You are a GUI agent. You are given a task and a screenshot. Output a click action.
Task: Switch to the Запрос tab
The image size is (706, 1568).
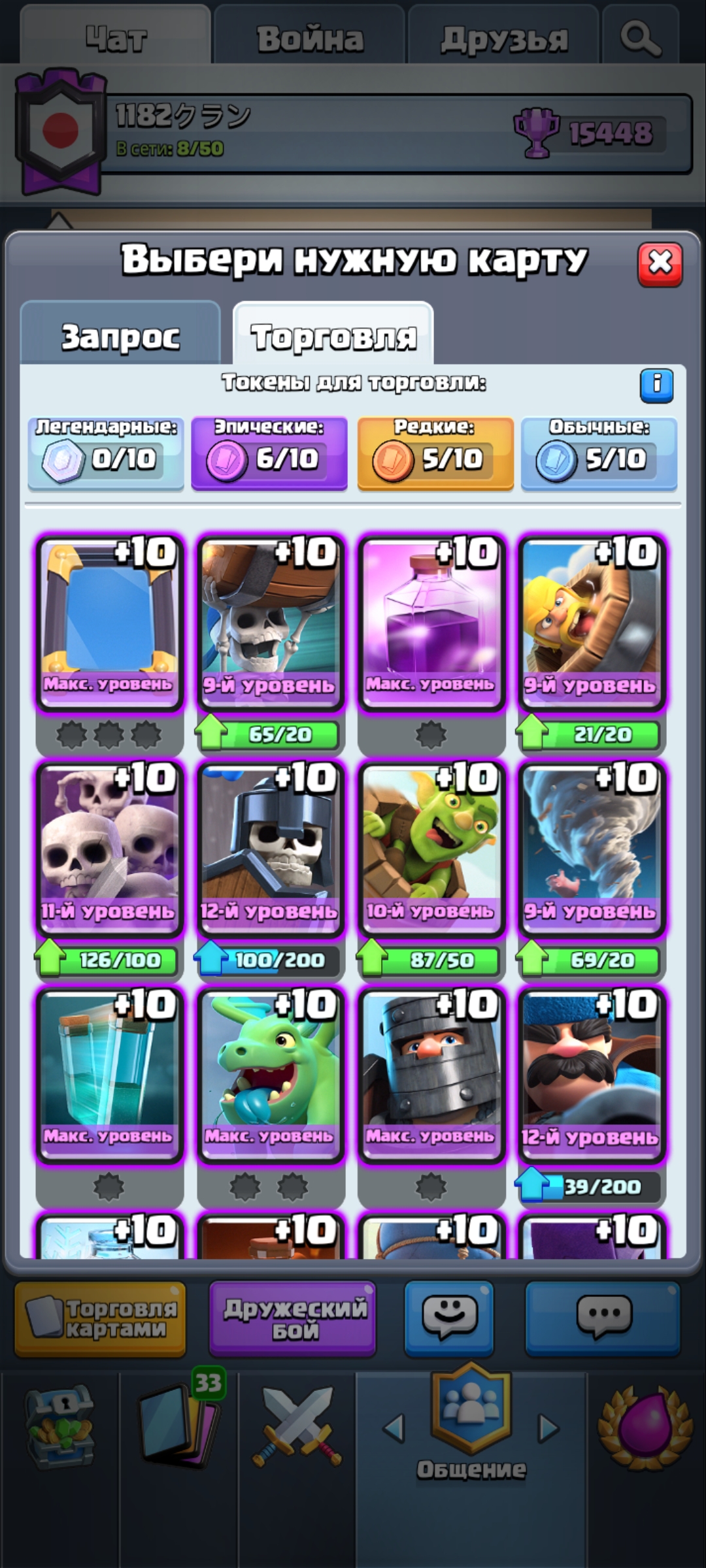121,335
